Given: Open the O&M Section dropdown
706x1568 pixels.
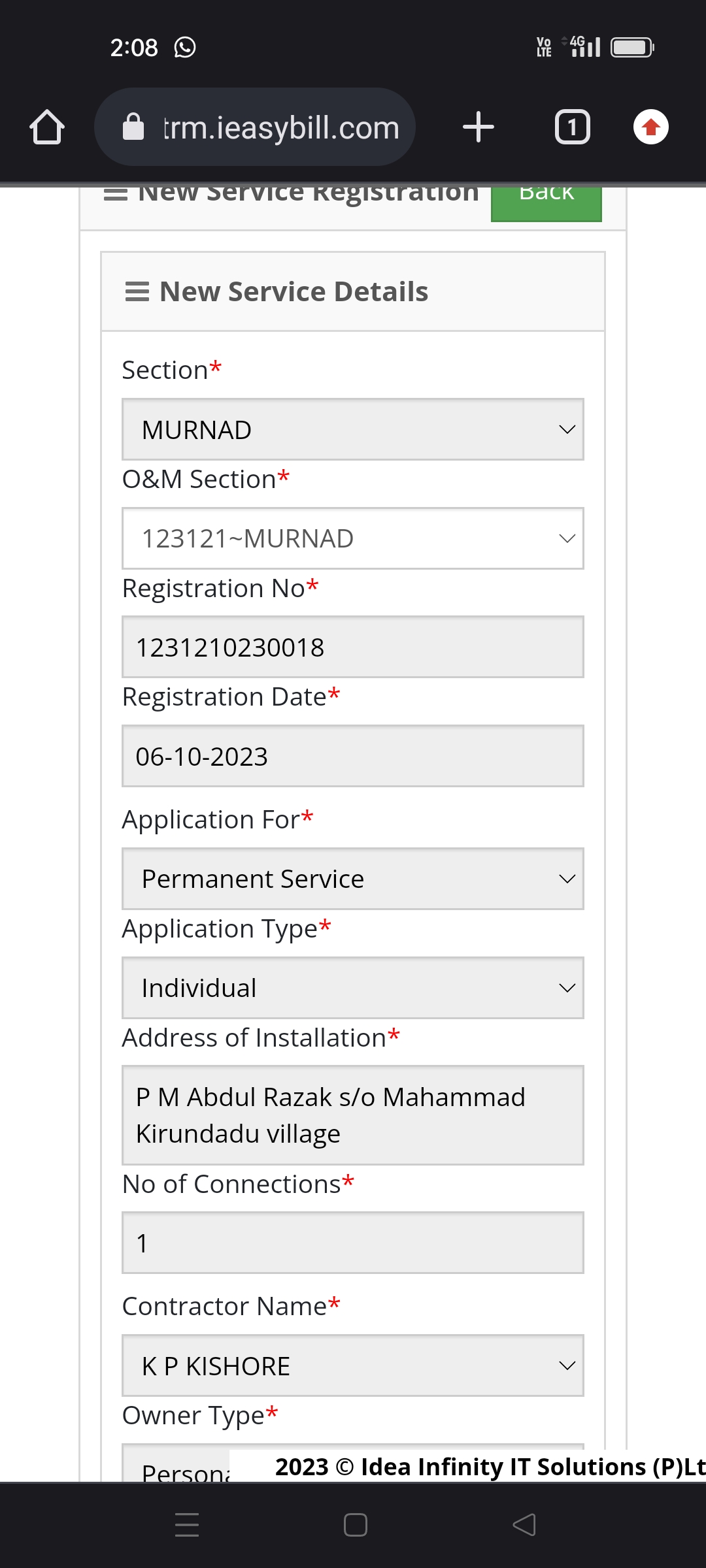Looking at the screenshot, I should (353, 538).
